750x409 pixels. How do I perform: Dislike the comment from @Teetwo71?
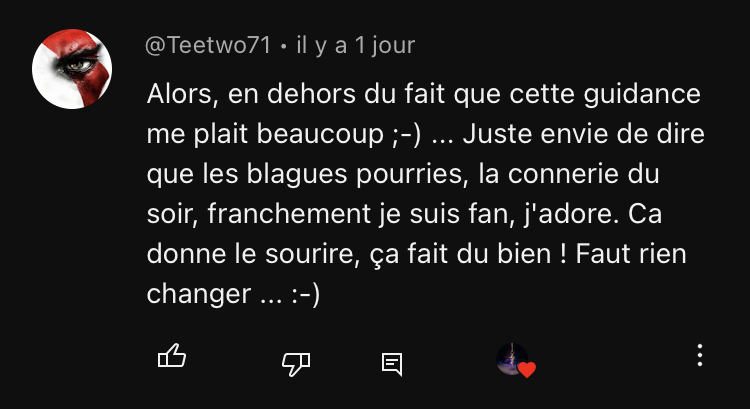[296, 363]
